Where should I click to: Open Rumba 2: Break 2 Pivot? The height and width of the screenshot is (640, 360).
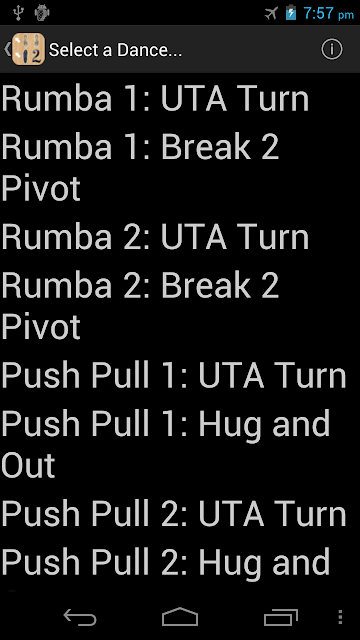[180, 306]
